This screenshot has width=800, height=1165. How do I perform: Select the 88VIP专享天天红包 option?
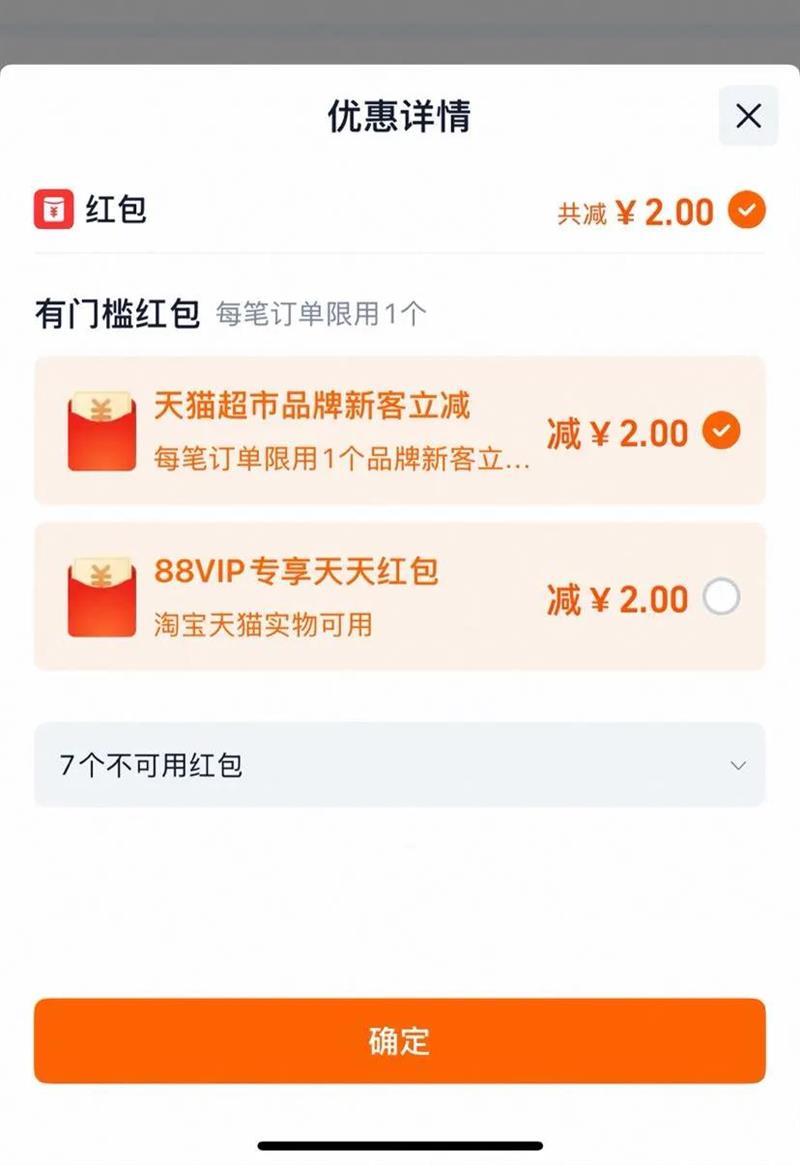pos(721,597)
